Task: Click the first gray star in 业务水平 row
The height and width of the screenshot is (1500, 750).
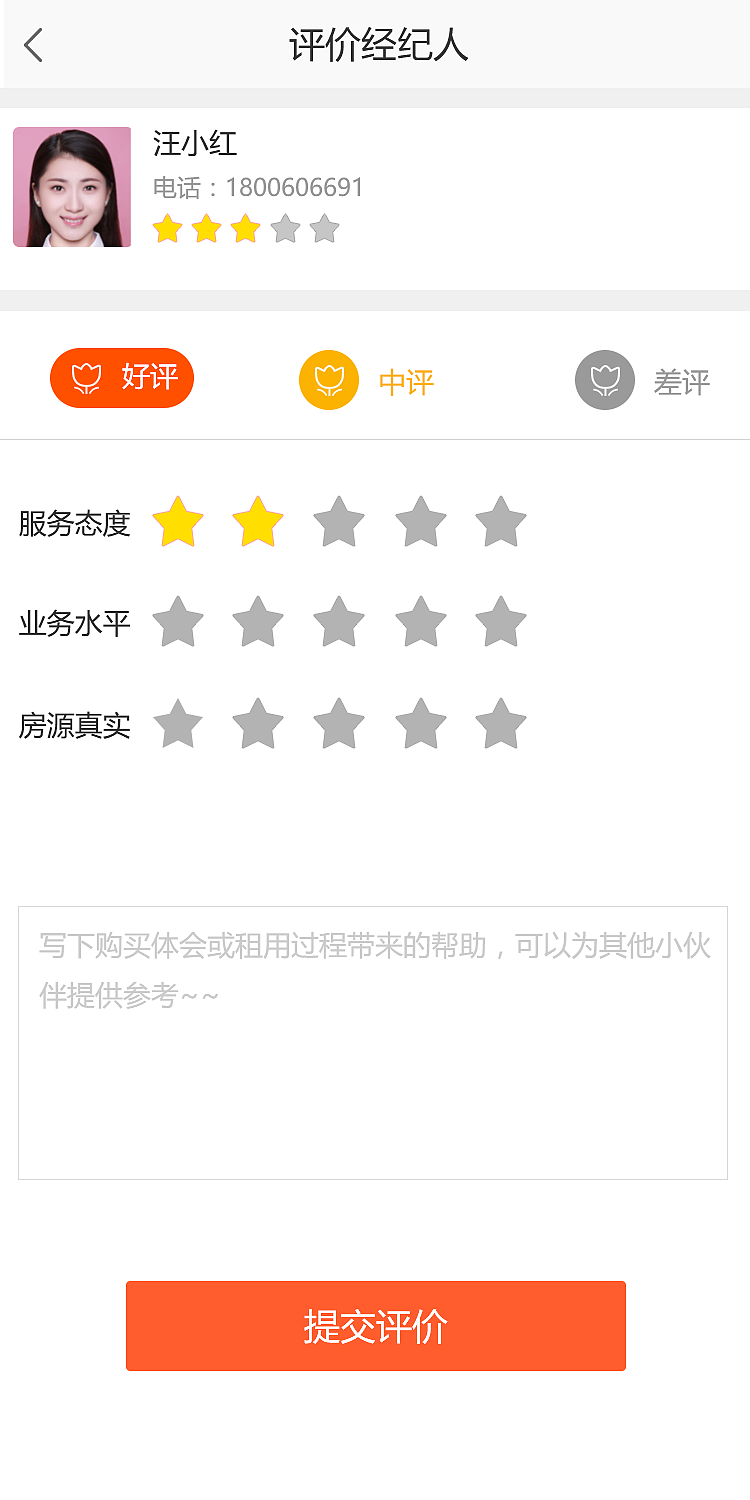Action: (x=178, y=622)
